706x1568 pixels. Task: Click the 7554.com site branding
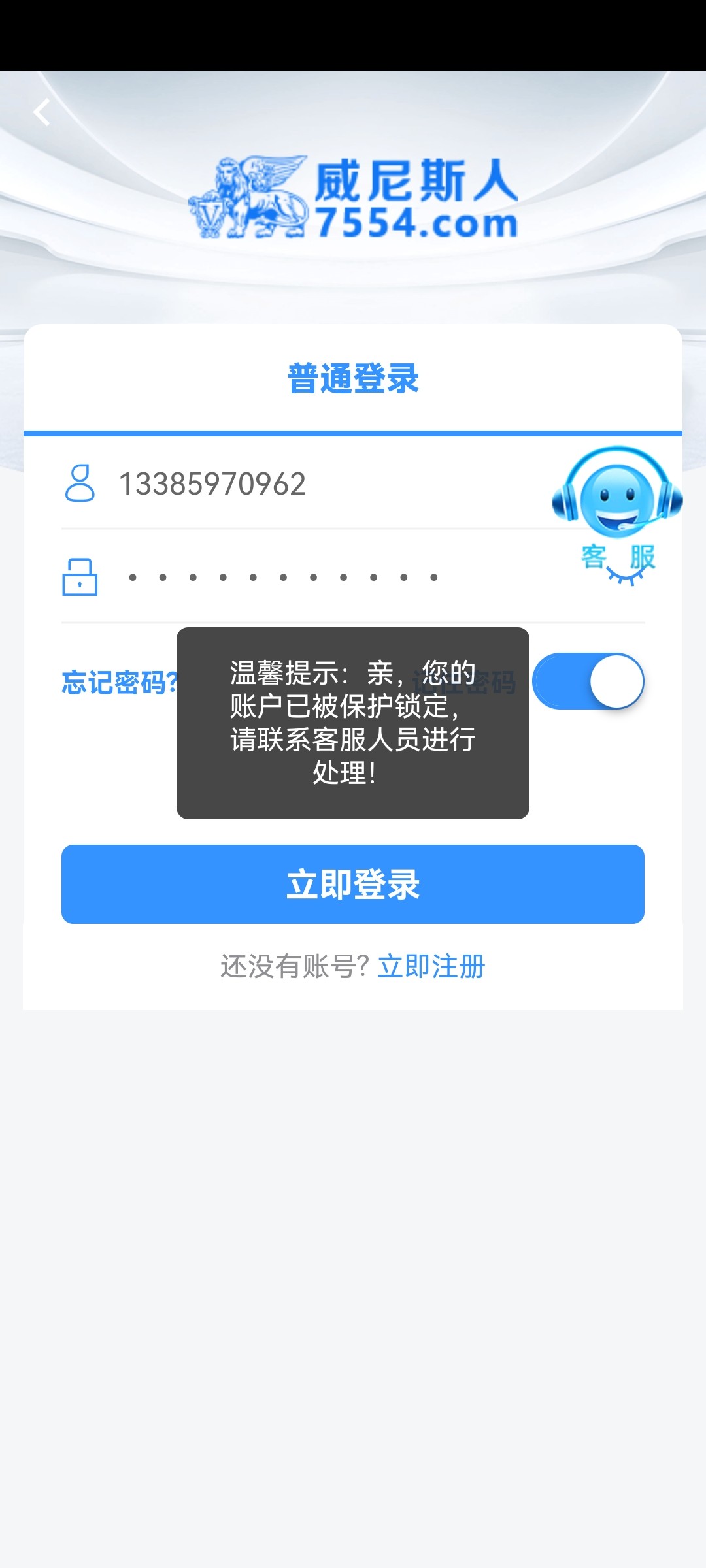coord(418,221)
